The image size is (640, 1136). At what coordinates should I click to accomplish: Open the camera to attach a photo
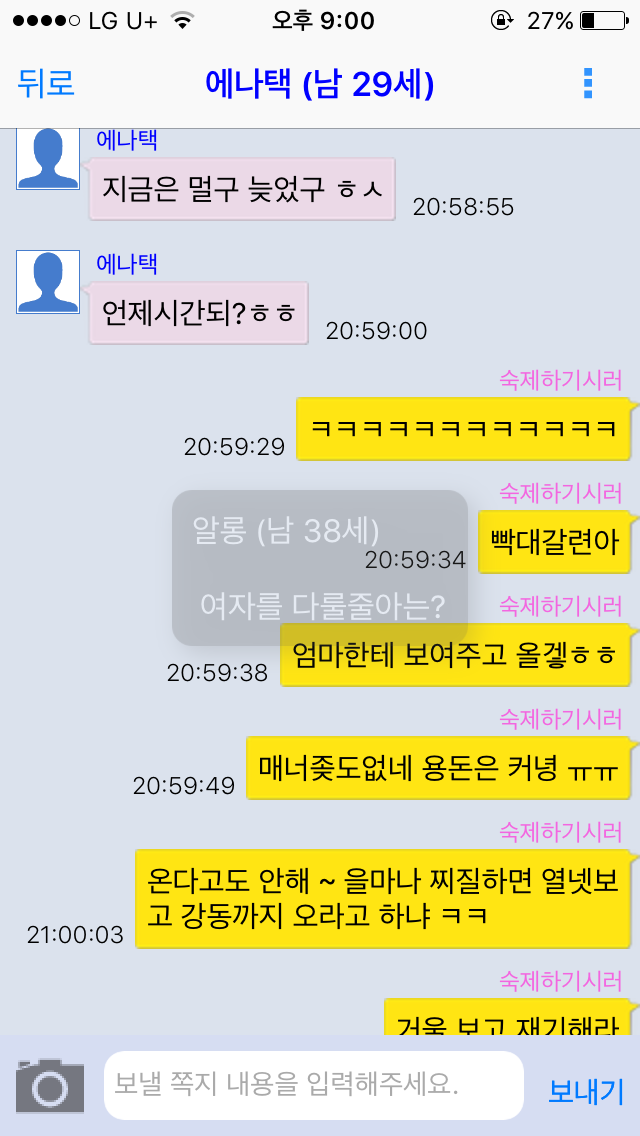click(50, 1085)
